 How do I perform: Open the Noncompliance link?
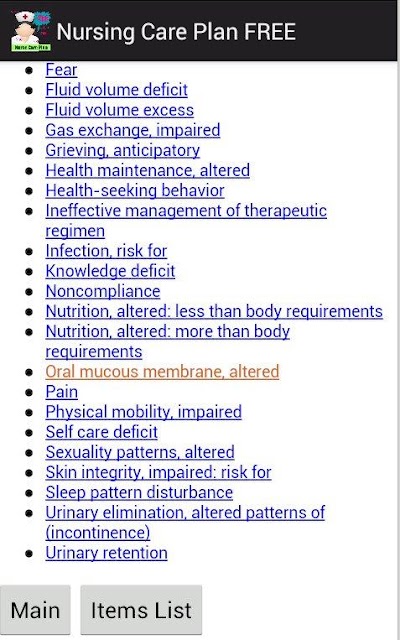point(103,291)
